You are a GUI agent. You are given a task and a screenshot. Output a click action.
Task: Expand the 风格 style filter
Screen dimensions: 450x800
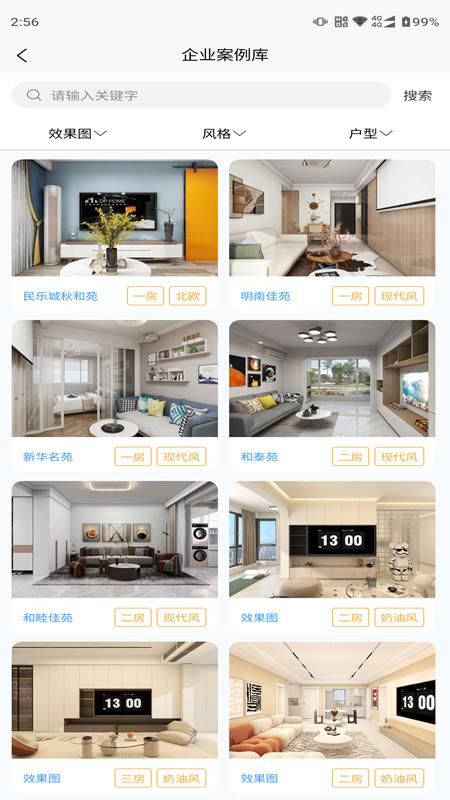tap(224, 134)
